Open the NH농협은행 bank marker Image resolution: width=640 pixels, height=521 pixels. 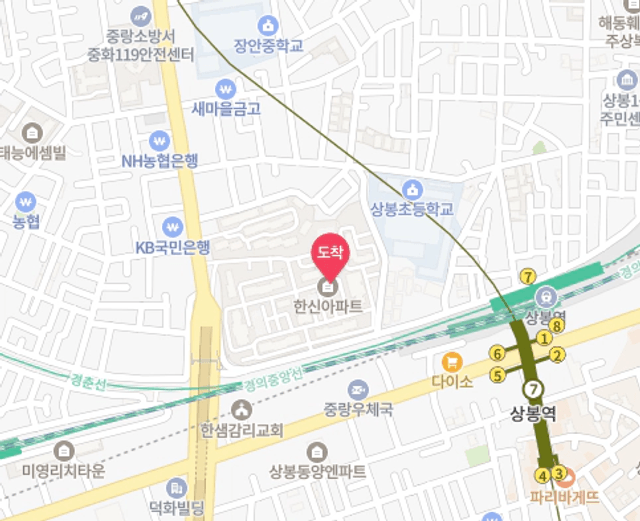coord(159,140)
